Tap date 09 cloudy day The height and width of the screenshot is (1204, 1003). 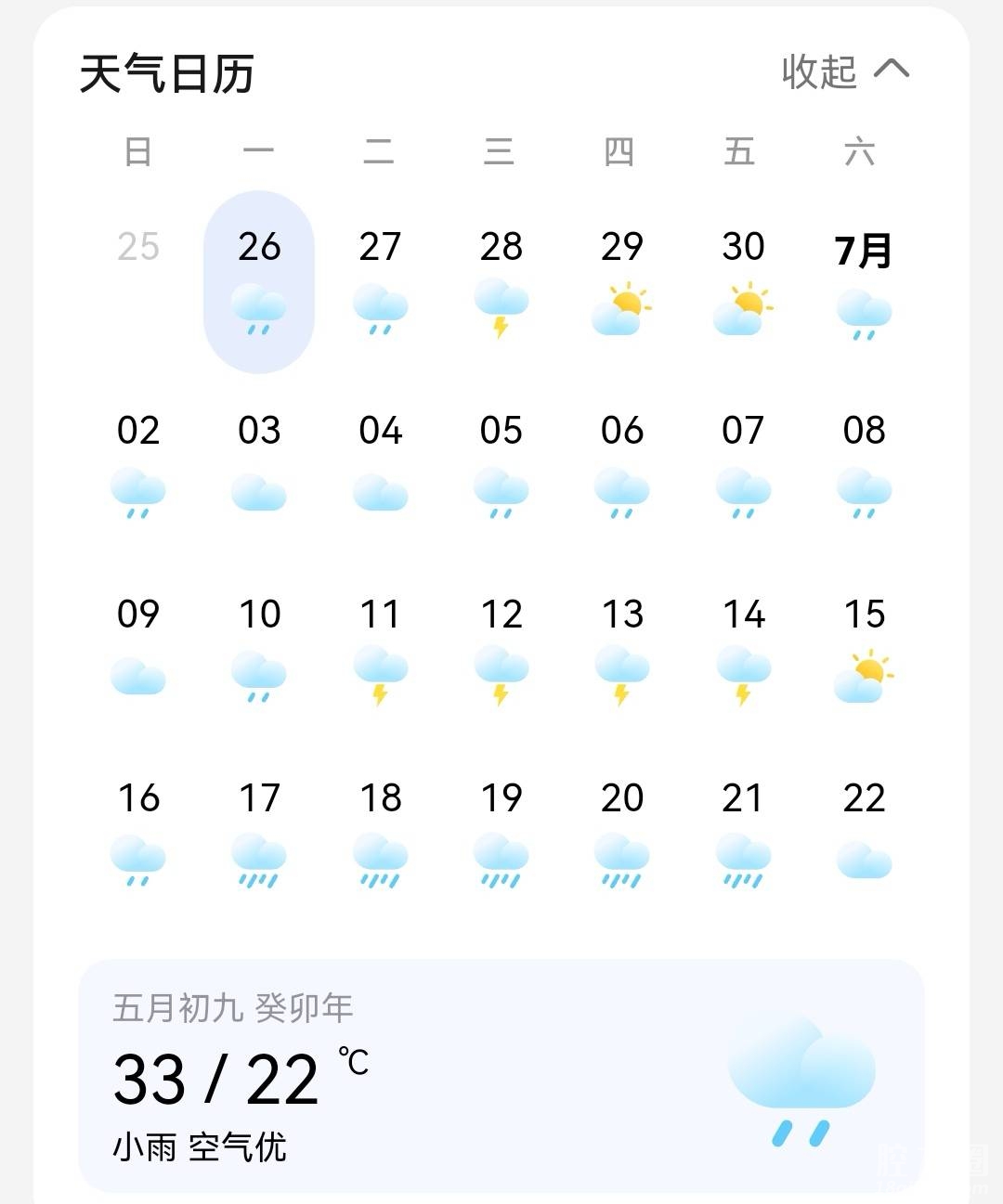[x=138, y=648]
